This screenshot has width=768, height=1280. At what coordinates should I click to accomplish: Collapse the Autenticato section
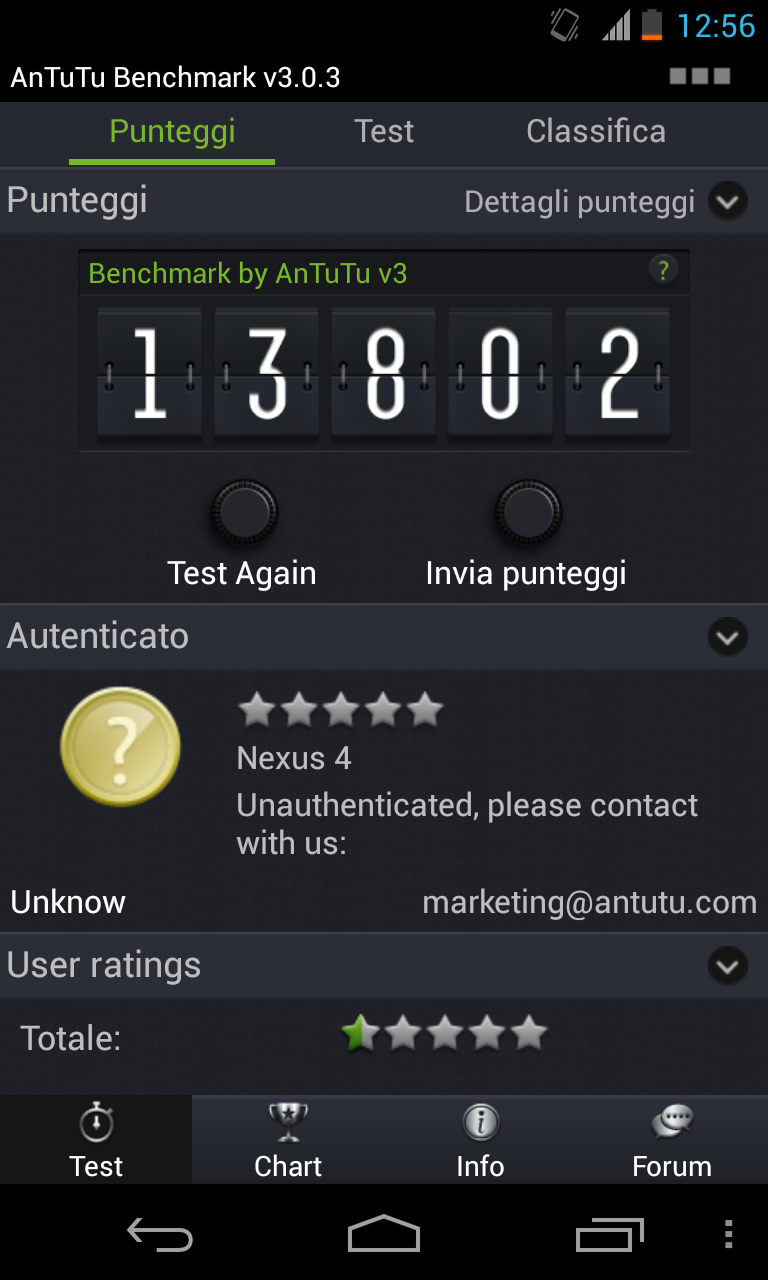[728, 636]
